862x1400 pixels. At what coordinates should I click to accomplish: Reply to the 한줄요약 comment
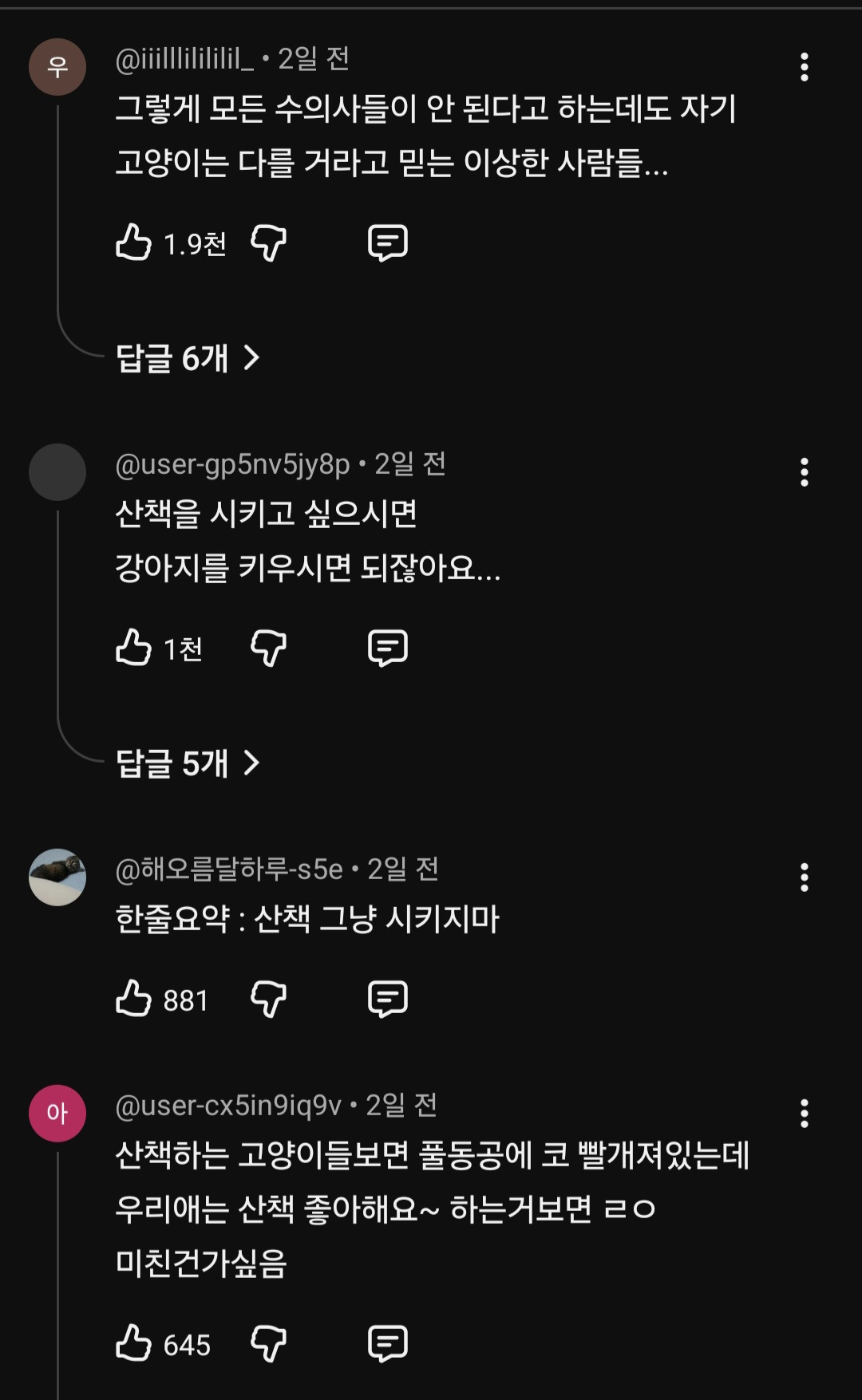(388, 999)
